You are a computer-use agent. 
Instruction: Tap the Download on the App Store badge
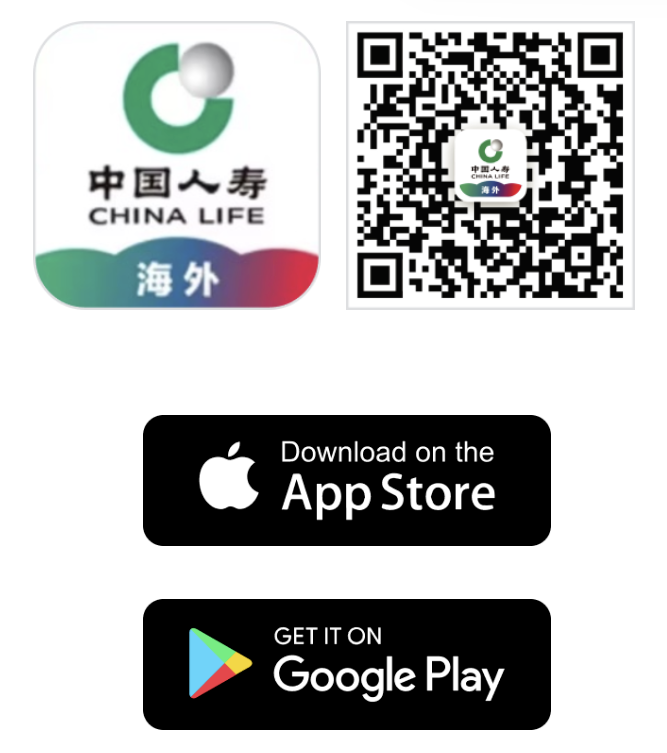coord(346,480)
